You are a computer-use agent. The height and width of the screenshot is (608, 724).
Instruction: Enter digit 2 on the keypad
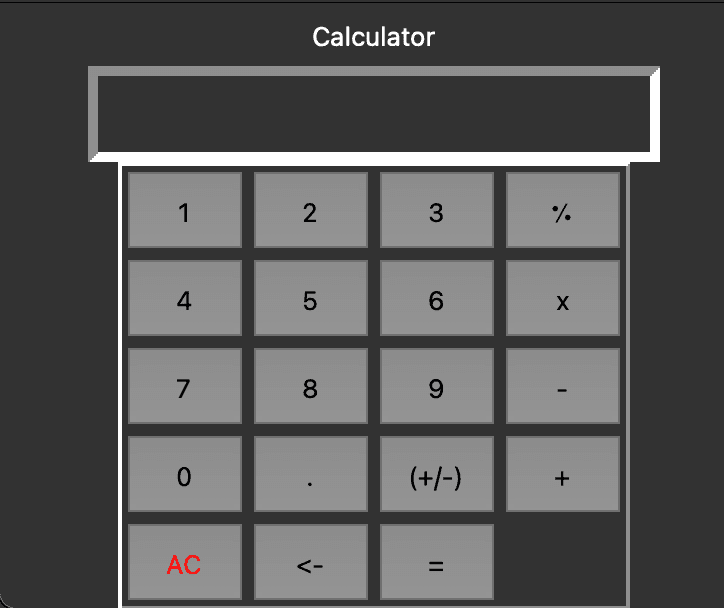(311, 211)
